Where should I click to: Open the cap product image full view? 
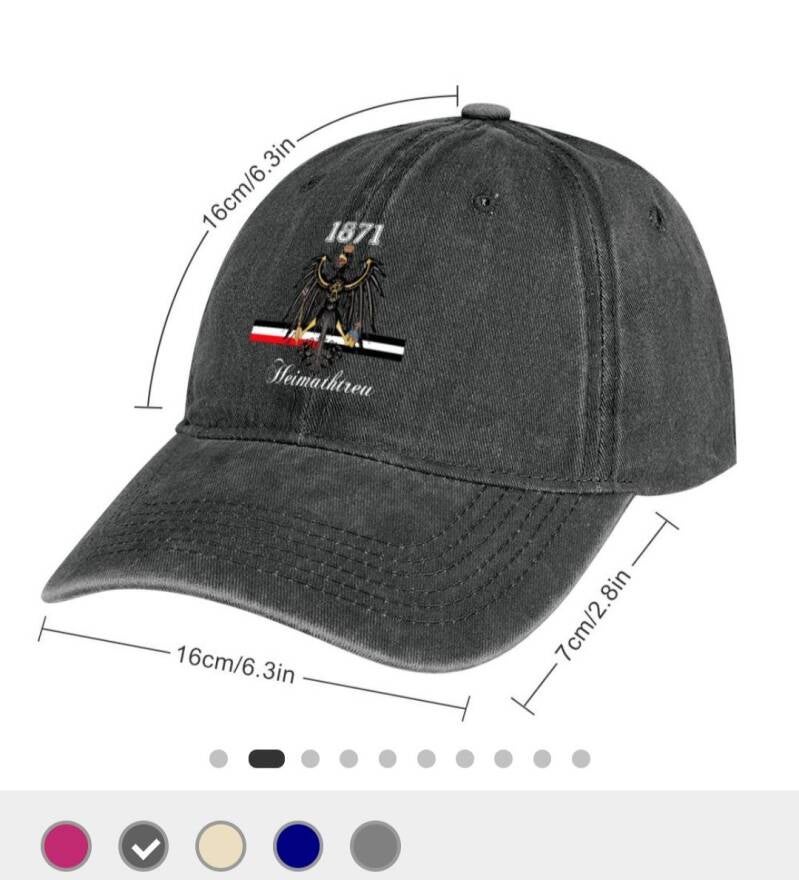pyautogui.click(x=400, y=400)
